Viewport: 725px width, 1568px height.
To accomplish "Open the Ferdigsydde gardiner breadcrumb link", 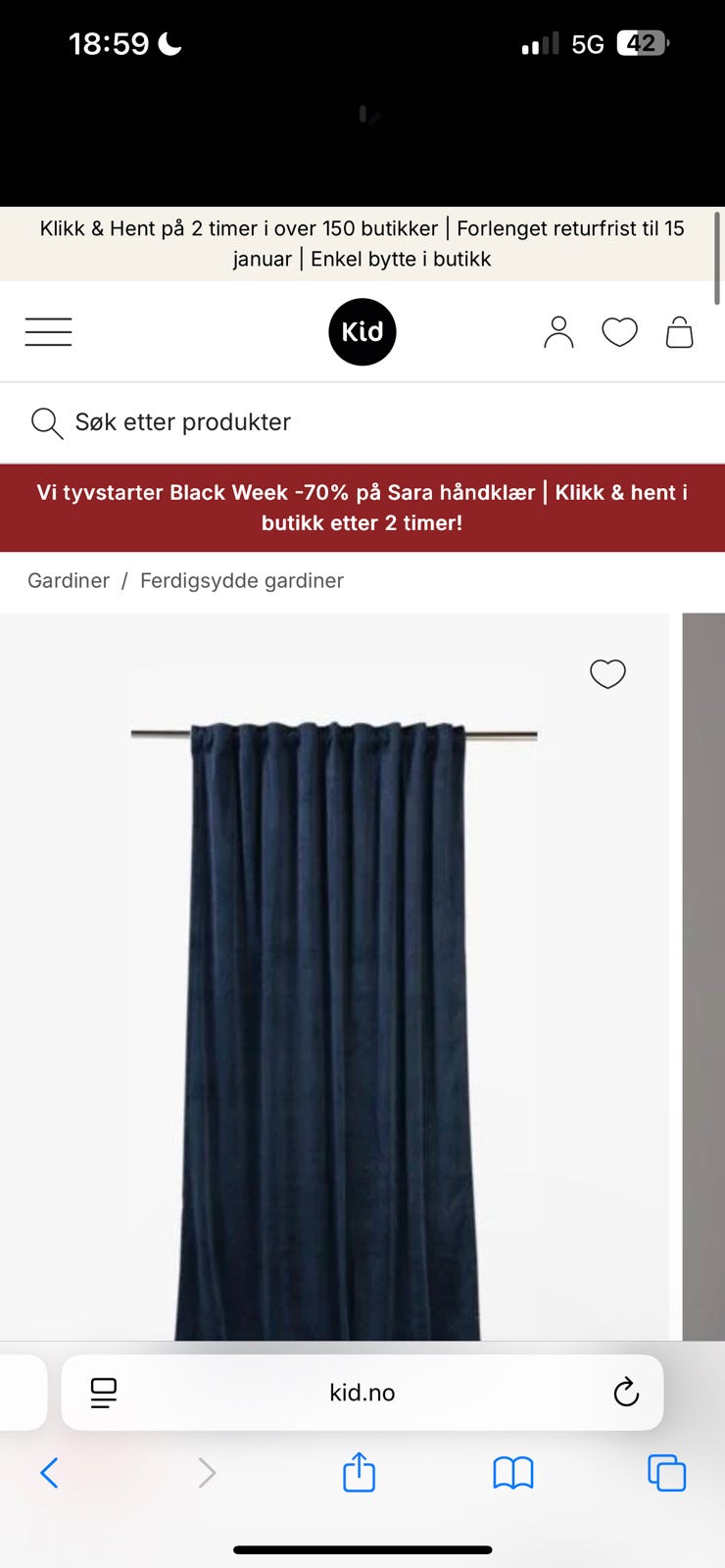I will [x=241, y=580].
